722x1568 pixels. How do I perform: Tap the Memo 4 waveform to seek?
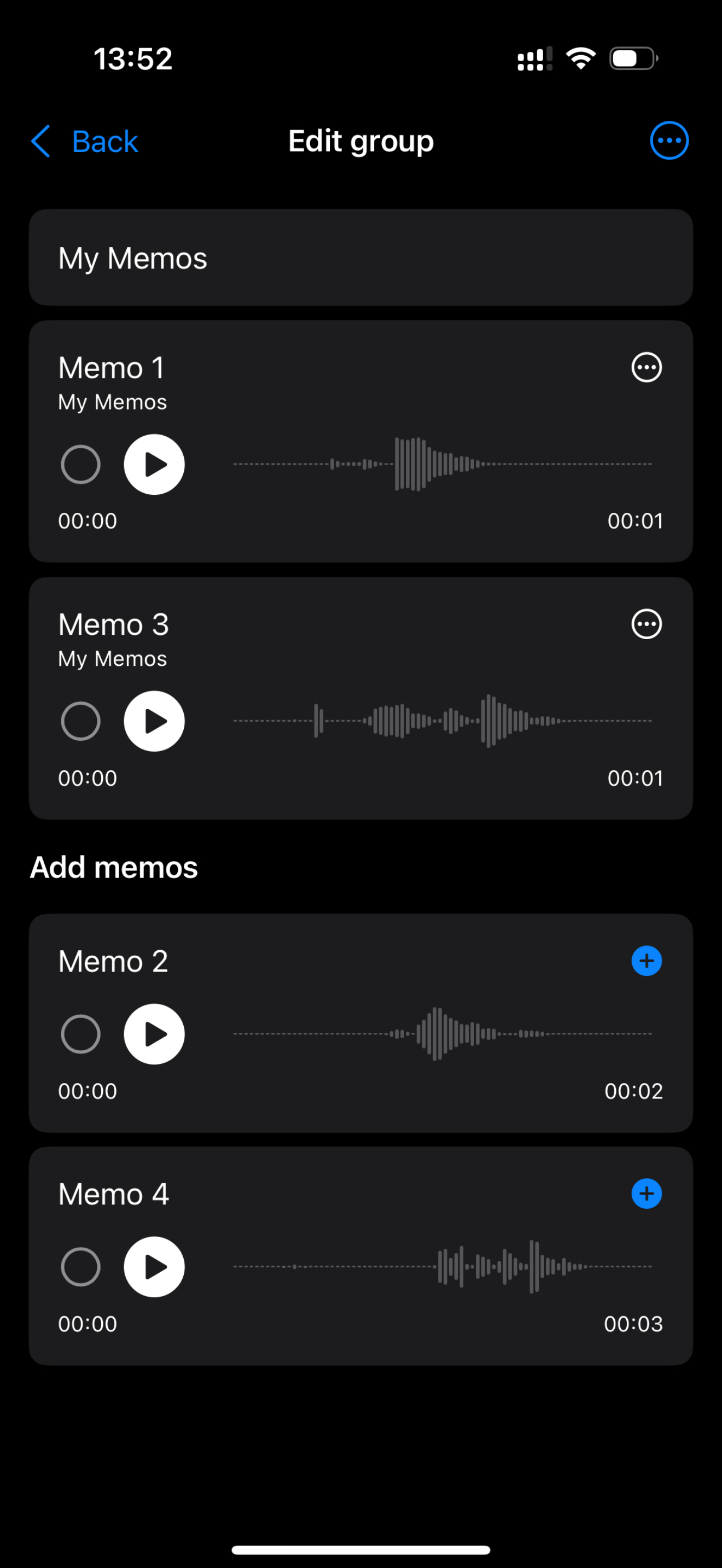coord(442,1267)
